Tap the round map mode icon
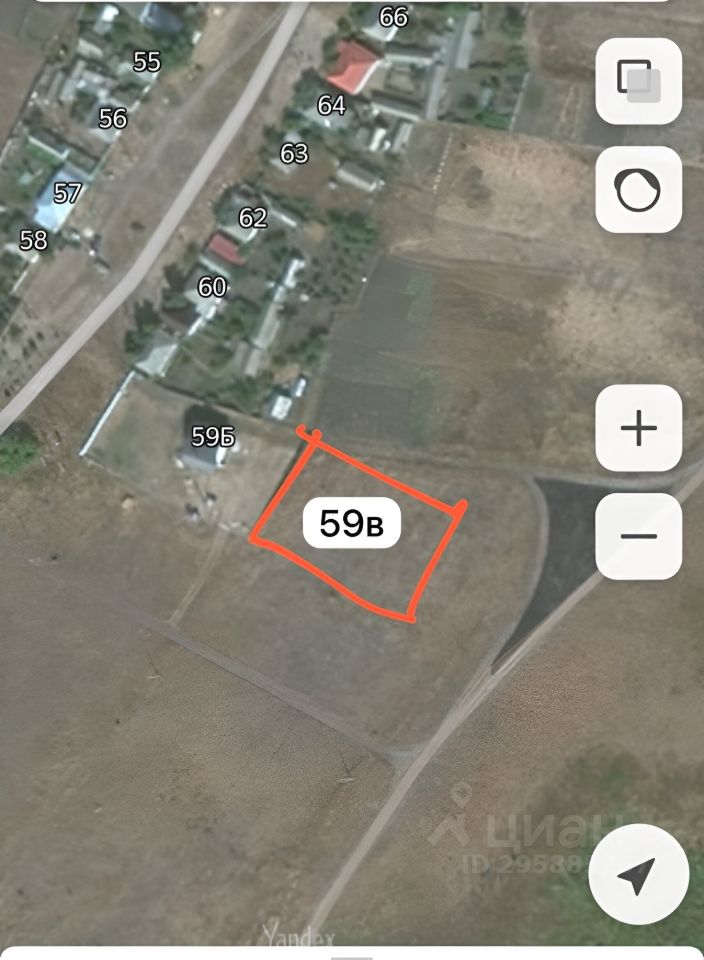Screen dimensions: 704x960 coord(638,190)
